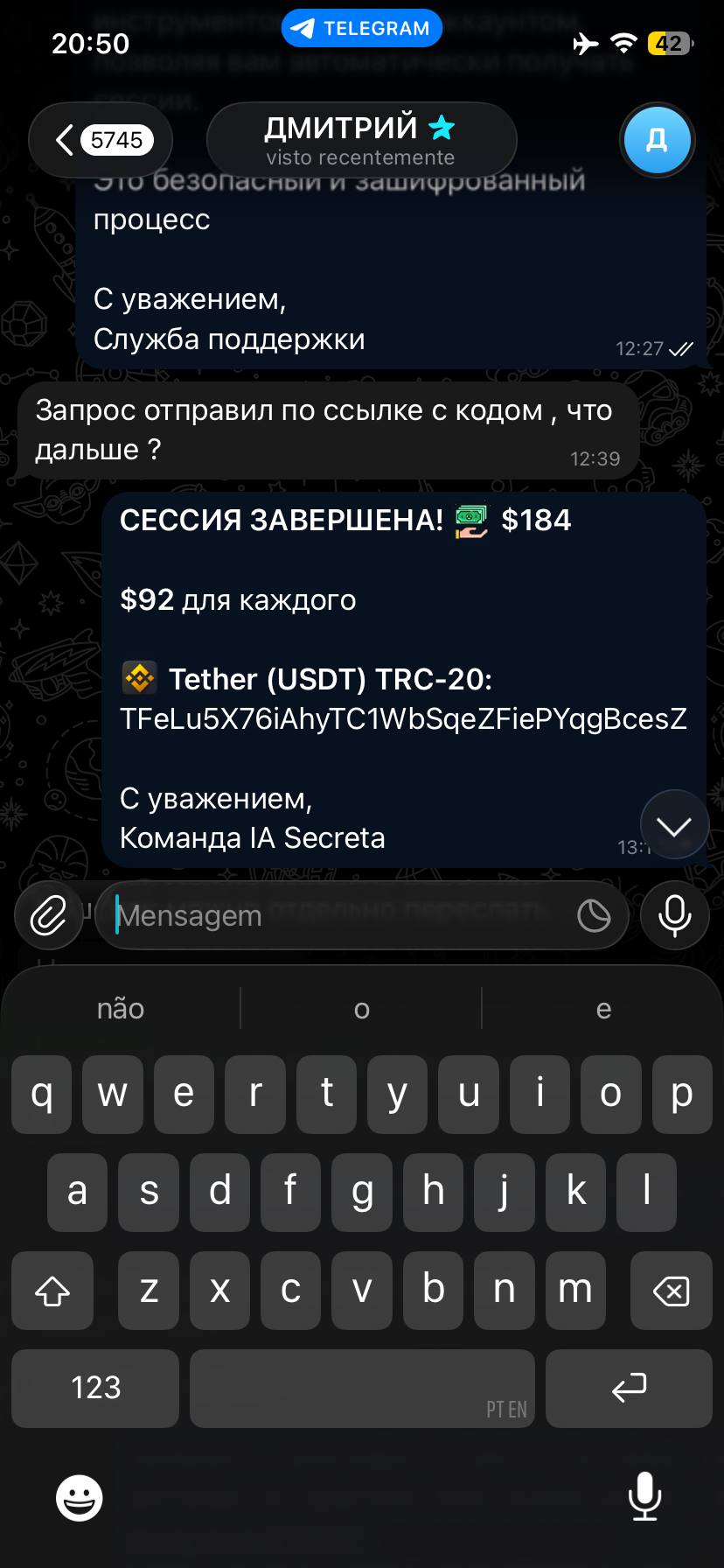724x1568 pixels.
Task: Select the "não" keyboard suggestion
Action: (x=121, y=1009)
